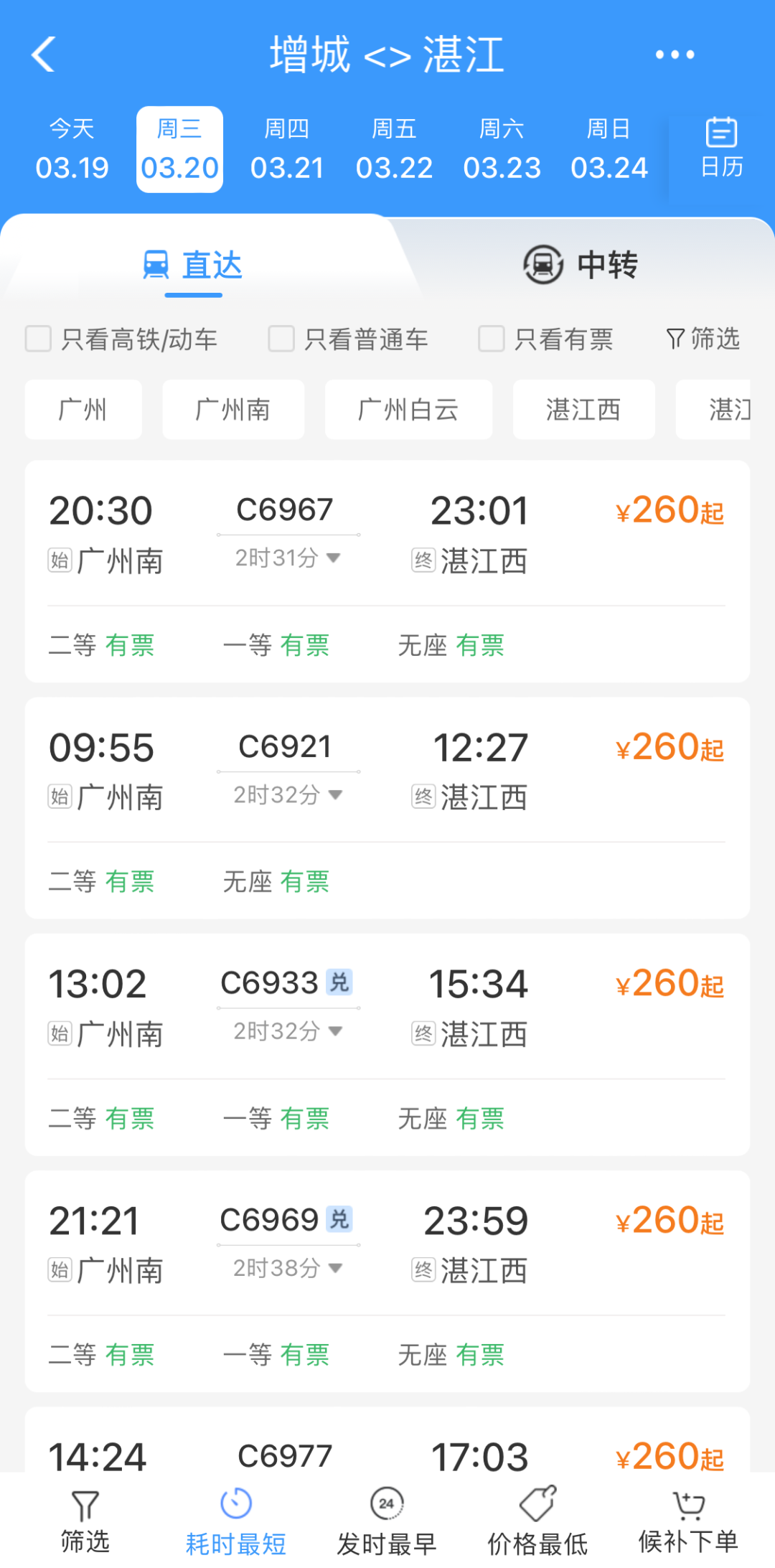
Task: Select date 周六 03.23
Action: point(502,149)
